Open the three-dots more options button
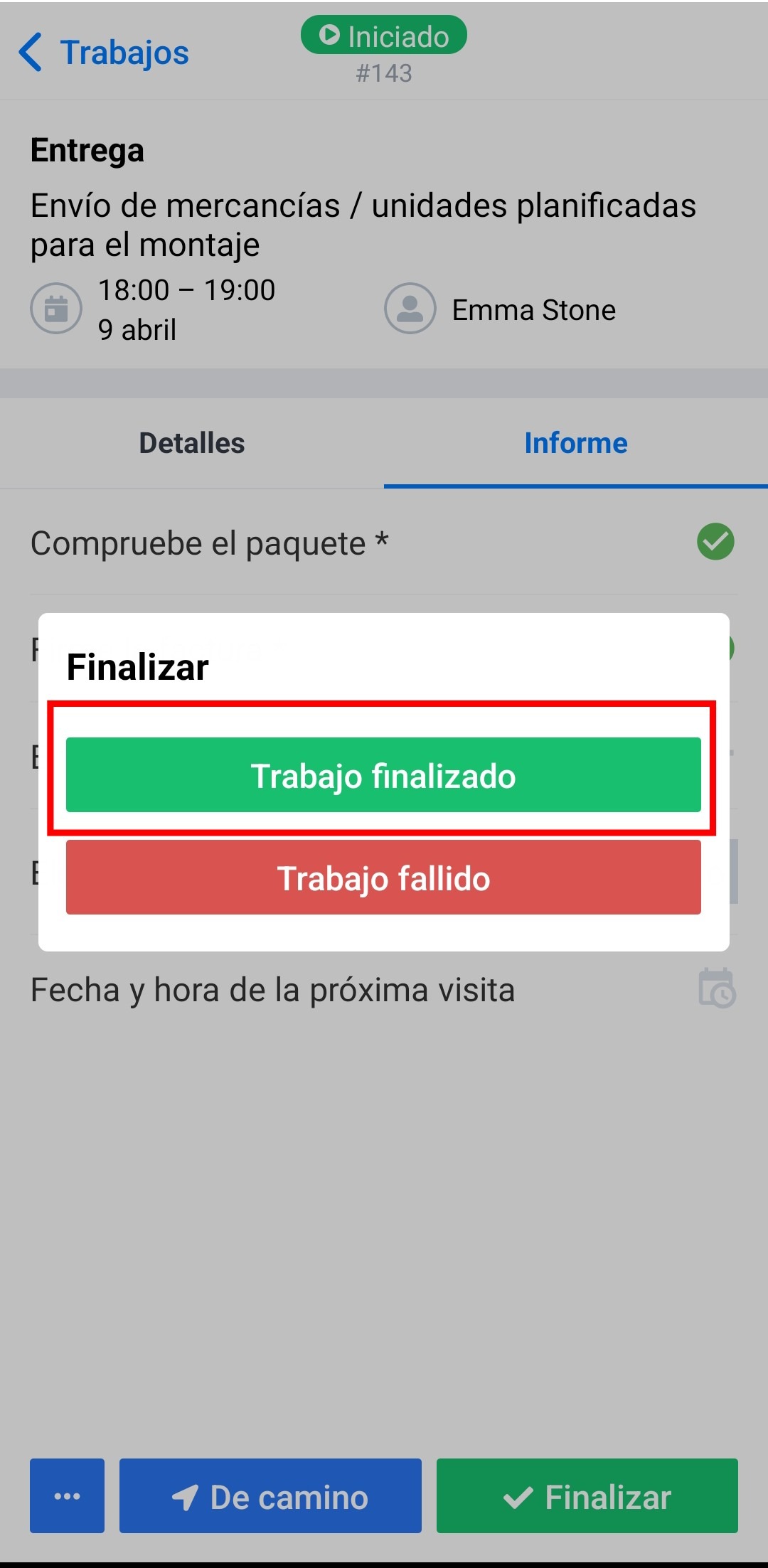 [x=67, y=1495]
